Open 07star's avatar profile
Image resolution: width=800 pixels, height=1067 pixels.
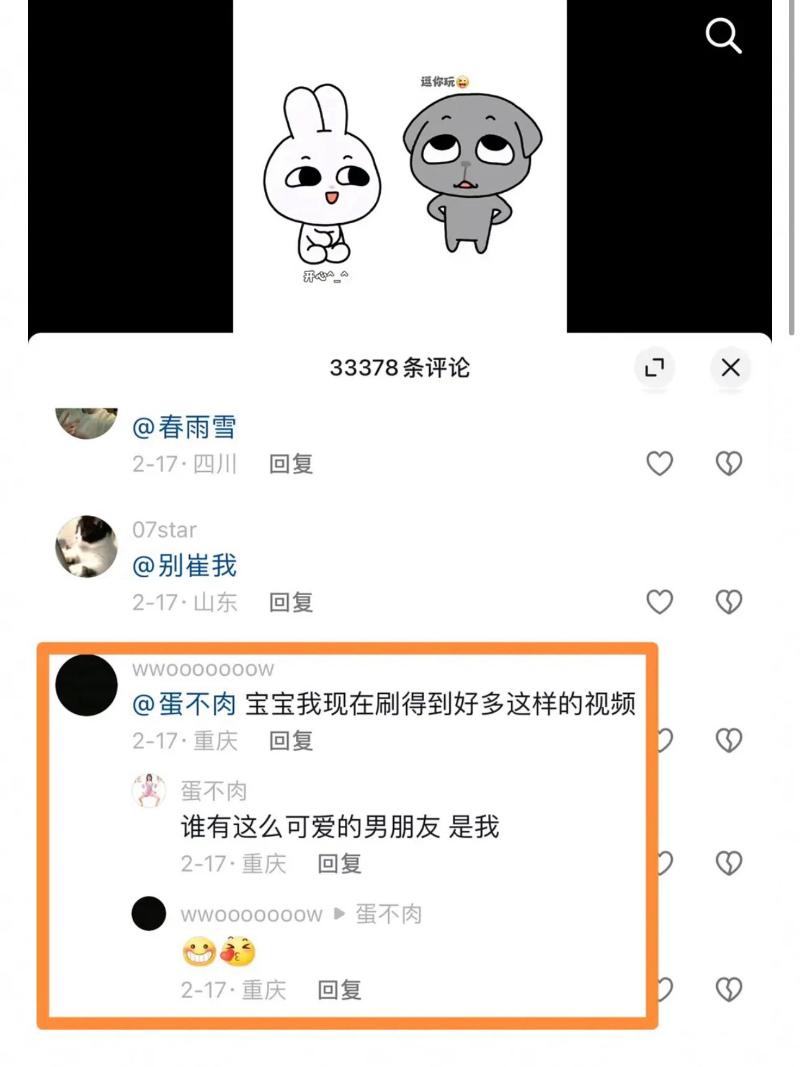[x=86, y=546]
